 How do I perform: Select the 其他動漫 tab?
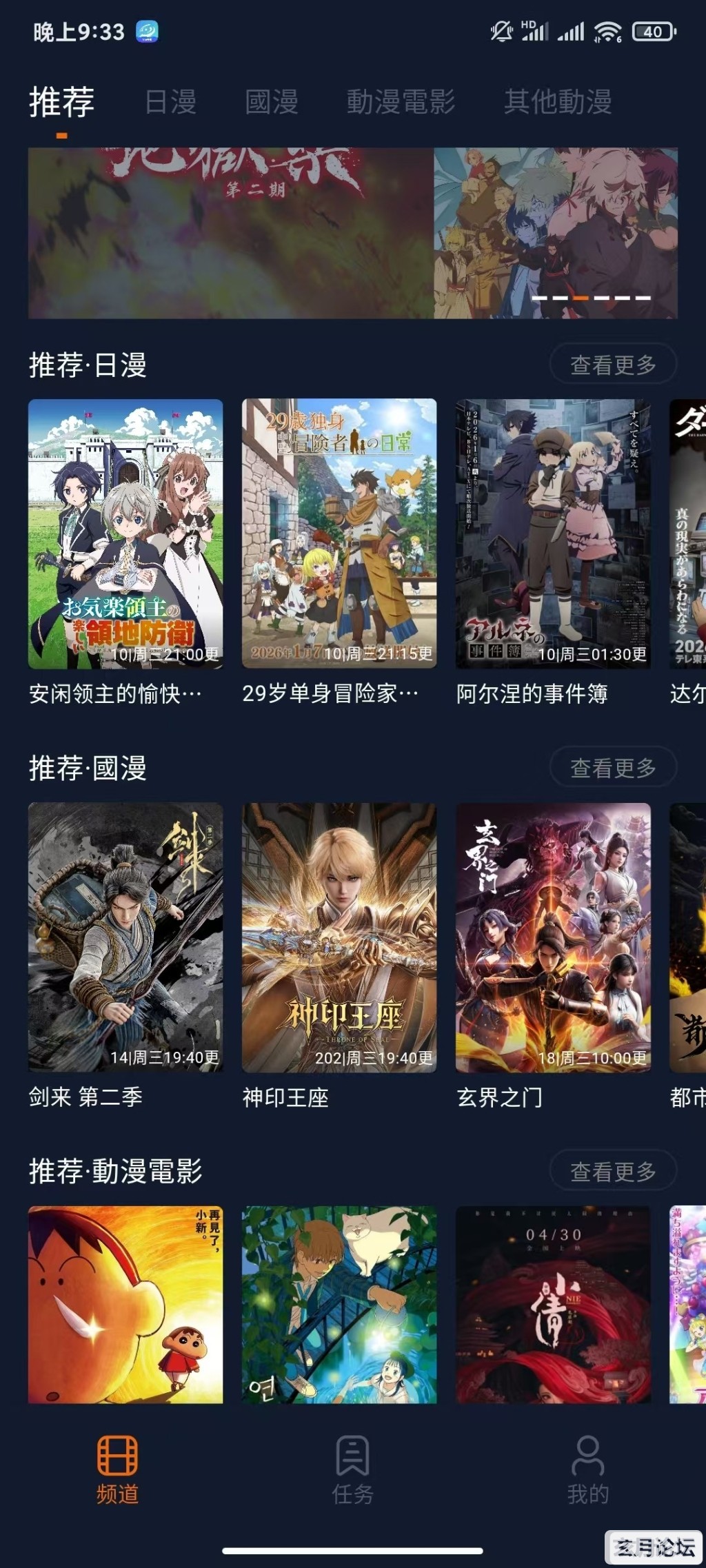558,102
